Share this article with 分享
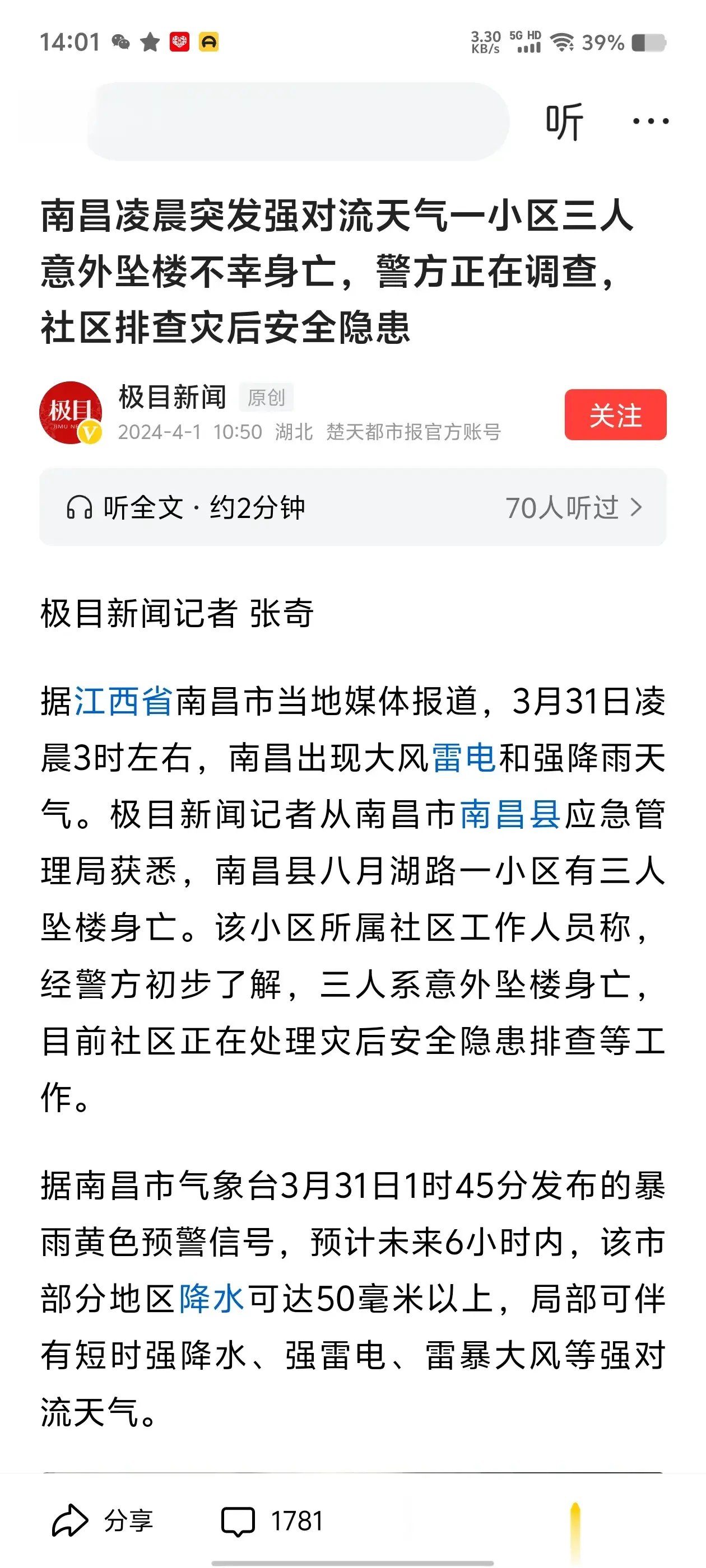Viewport: 706px width, 1568px height. 103,1520
